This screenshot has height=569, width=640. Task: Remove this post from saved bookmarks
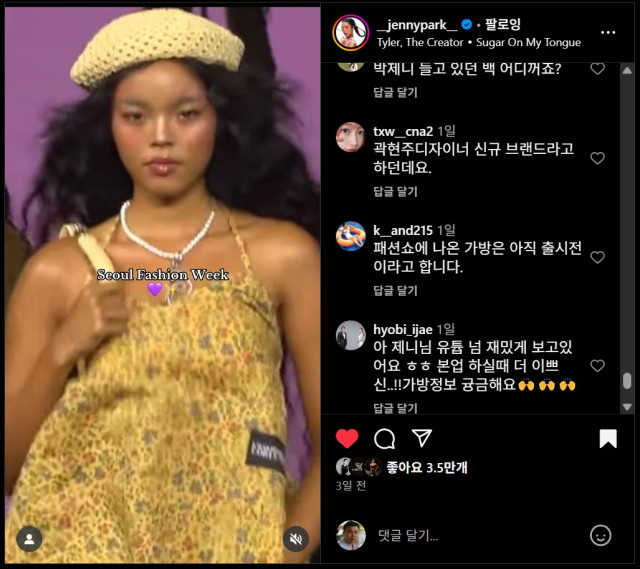[608, 439]
